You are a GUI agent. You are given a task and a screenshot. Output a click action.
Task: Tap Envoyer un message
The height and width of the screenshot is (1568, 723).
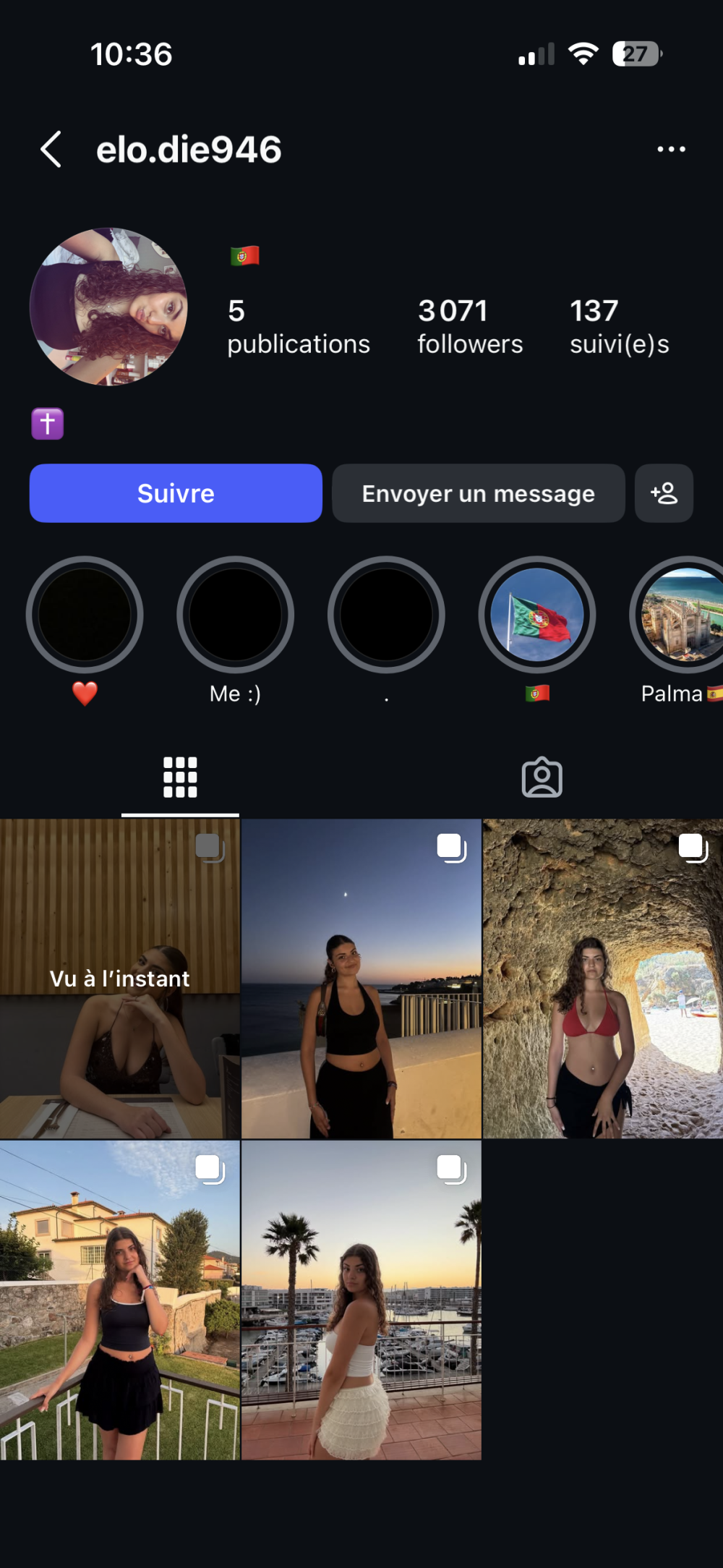click(478, 493)
